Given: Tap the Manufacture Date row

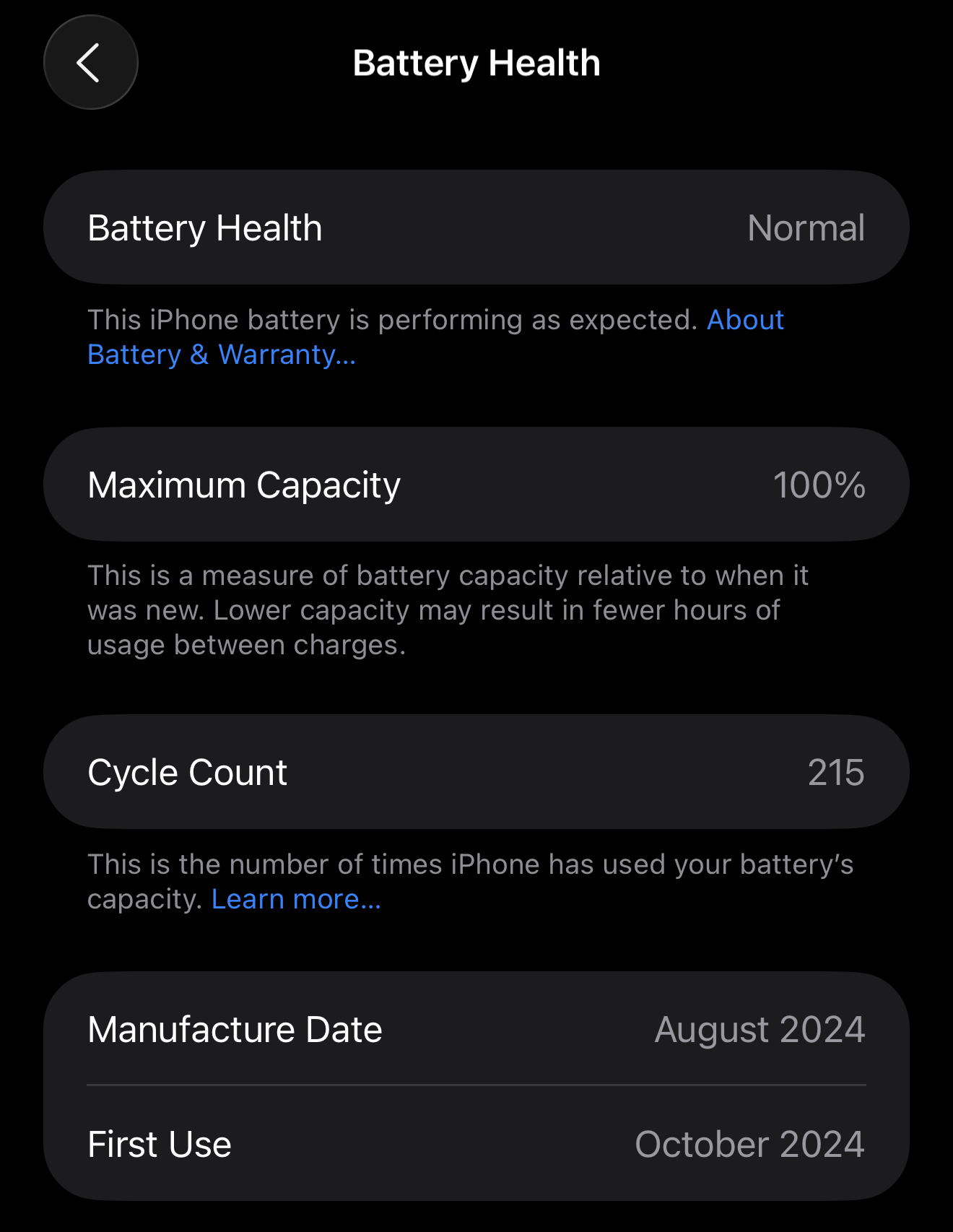Looking at the screenshot, I should point(476,1030).
